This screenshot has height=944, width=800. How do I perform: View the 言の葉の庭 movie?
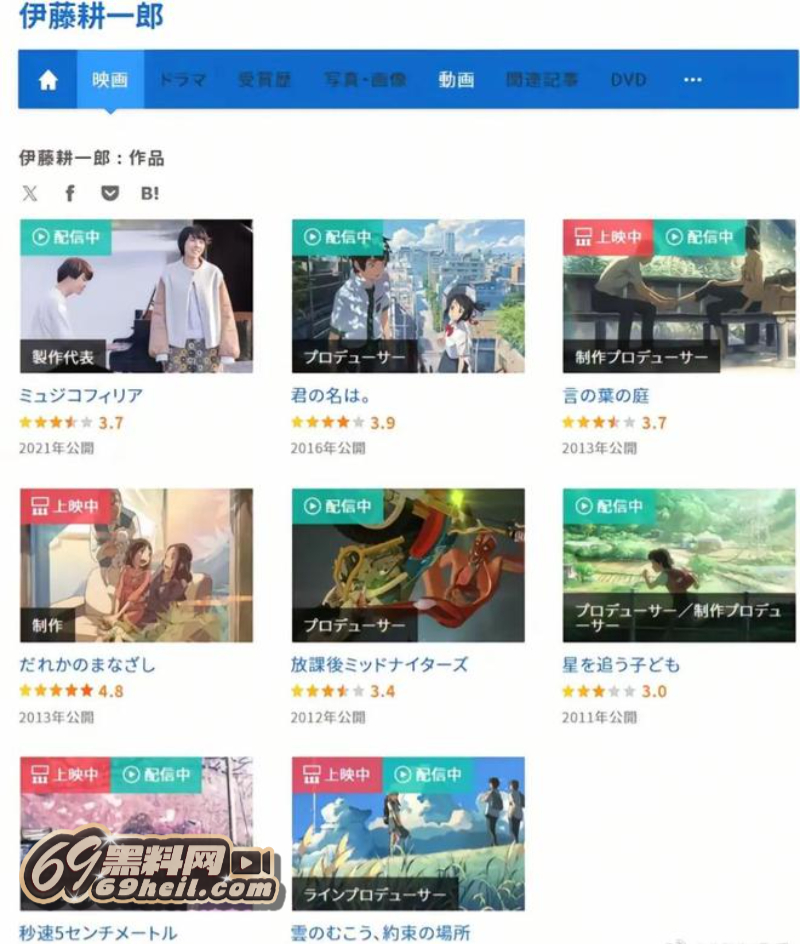tap(680, 297)
